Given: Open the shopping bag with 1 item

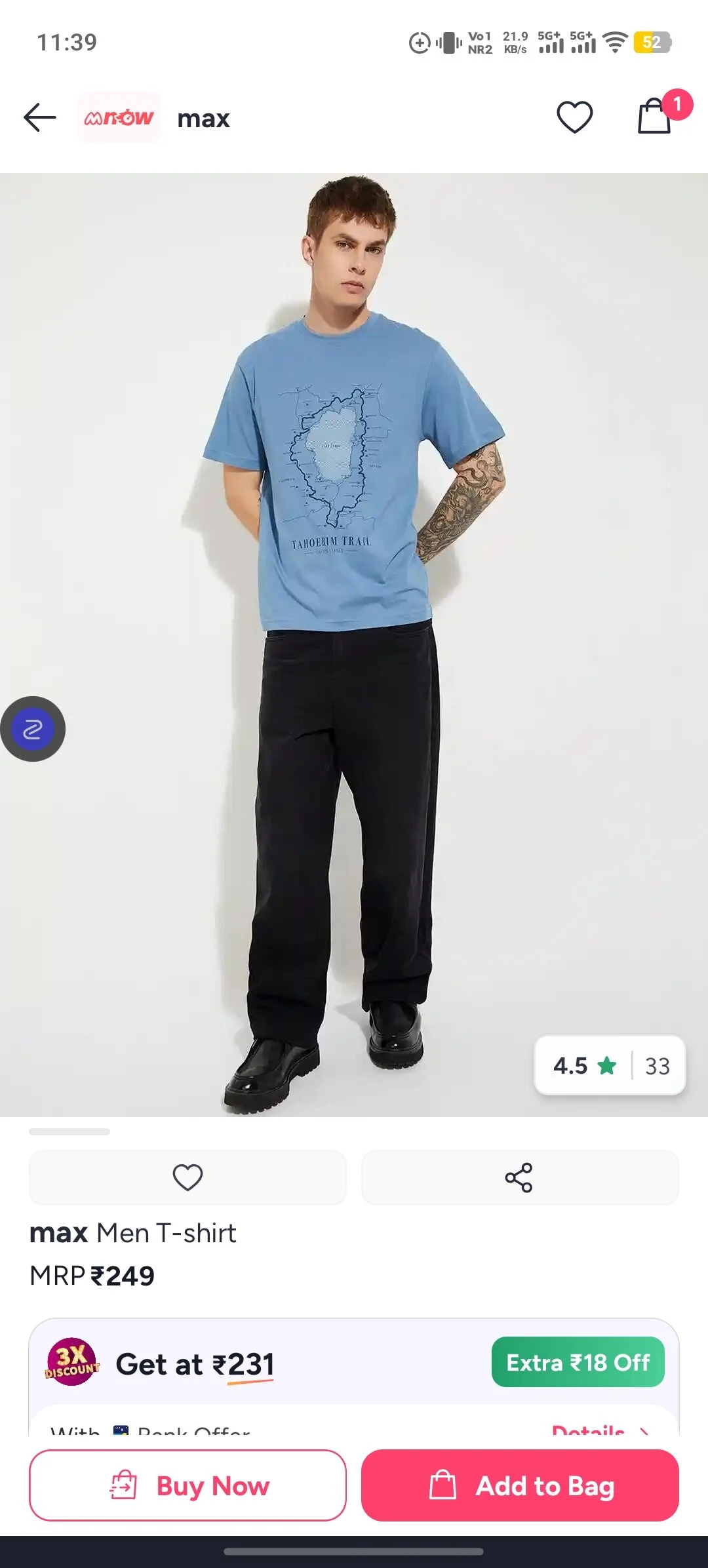Looking at the screenshot, I should coord(656,116).
